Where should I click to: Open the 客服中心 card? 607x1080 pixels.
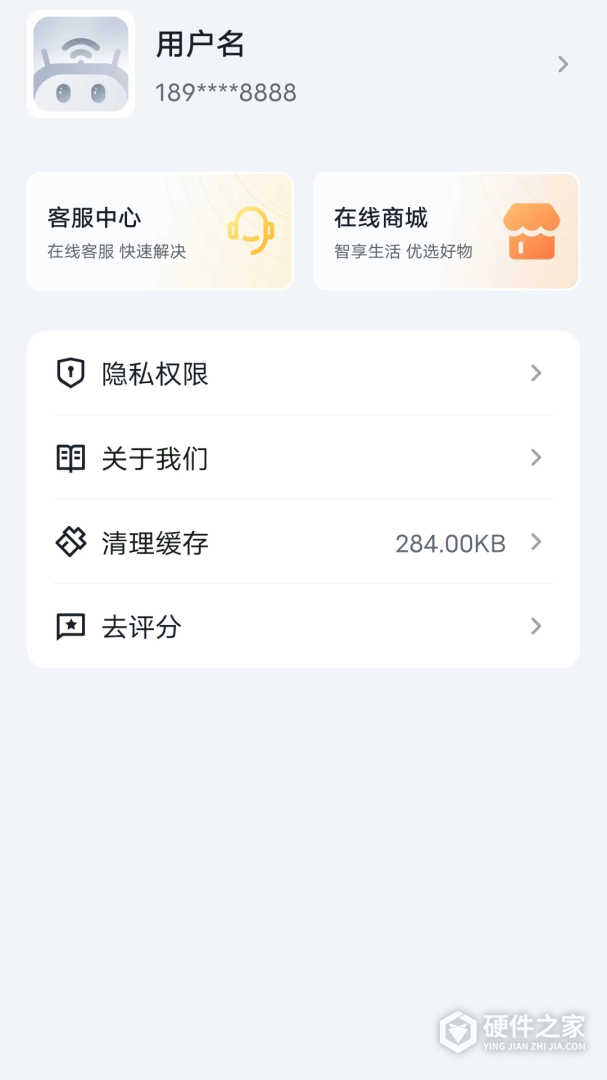[x=160, y=231]
